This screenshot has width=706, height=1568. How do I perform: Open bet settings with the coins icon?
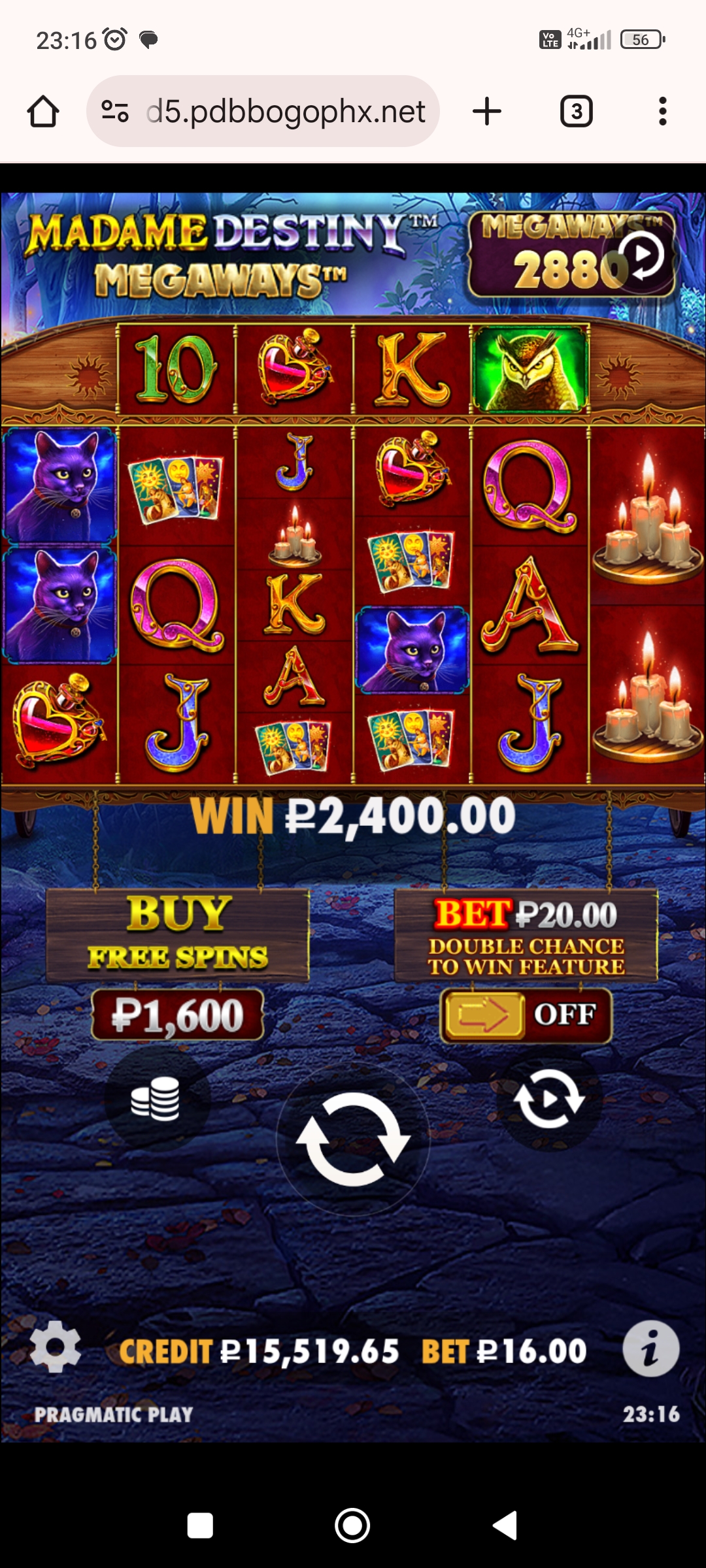[156, 1099]
